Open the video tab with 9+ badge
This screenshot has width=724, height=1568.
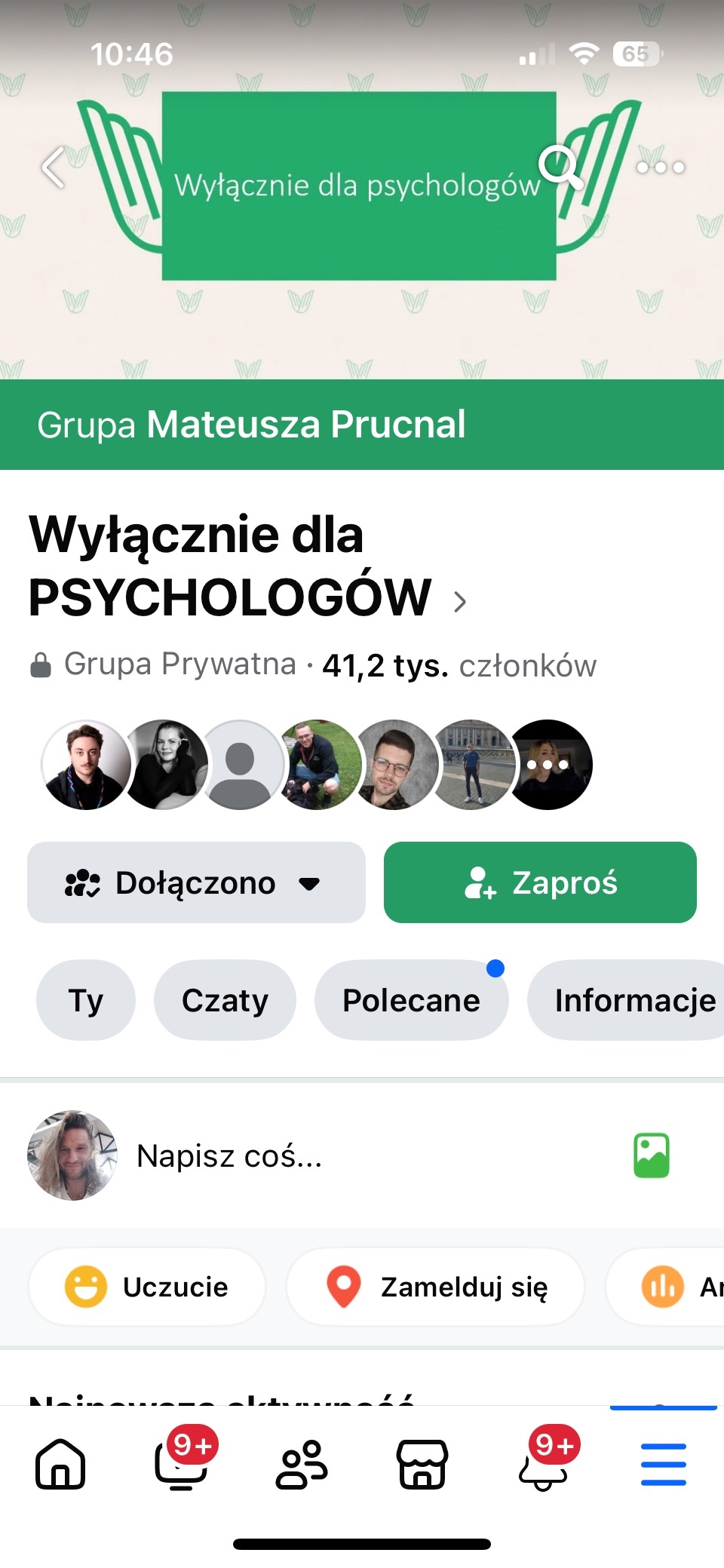[x=181, y=1464]
